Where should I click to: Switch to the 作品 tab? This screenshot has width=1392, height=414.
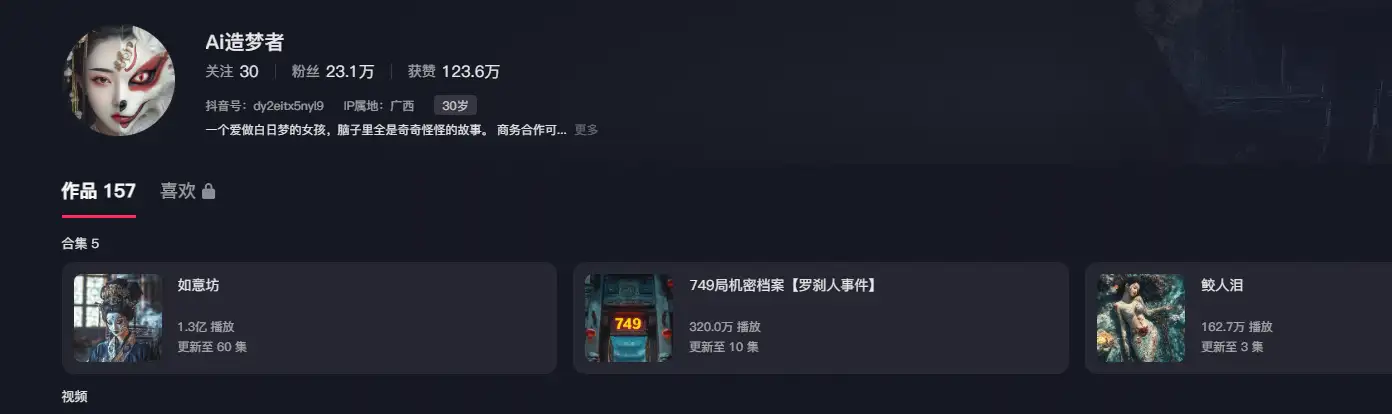coord(98,191)
